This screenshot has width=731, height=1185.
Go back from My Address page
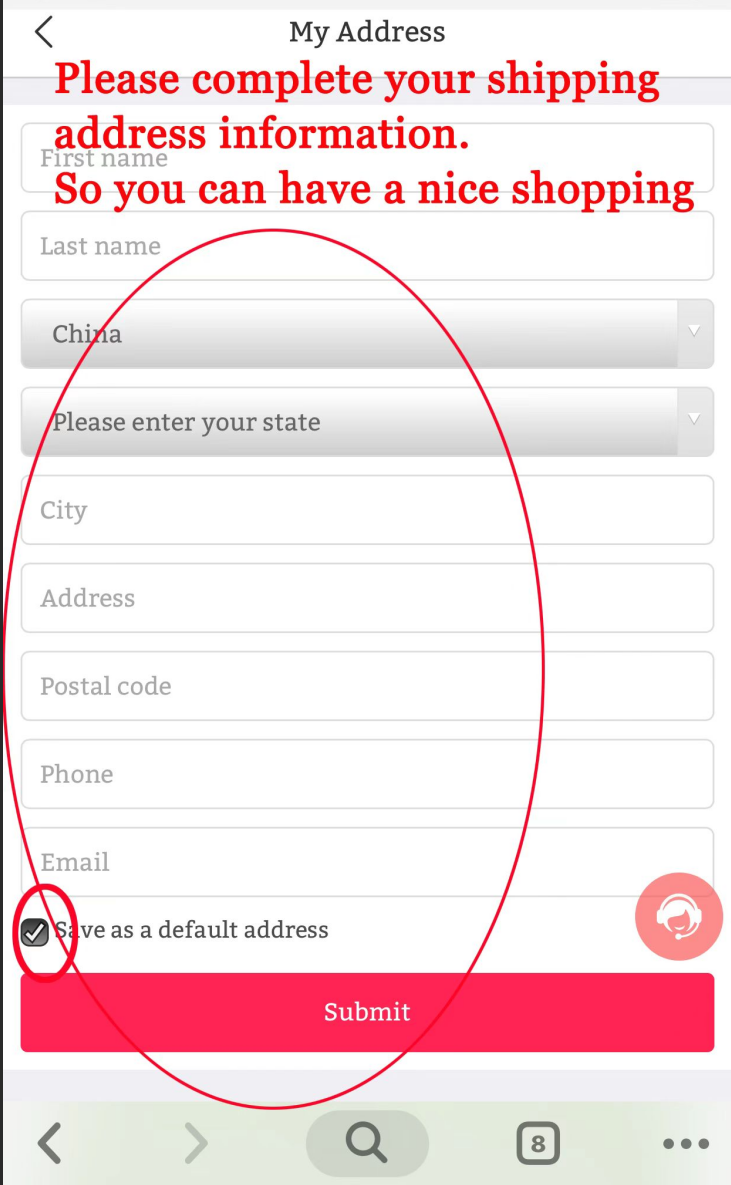pos(44,32)
